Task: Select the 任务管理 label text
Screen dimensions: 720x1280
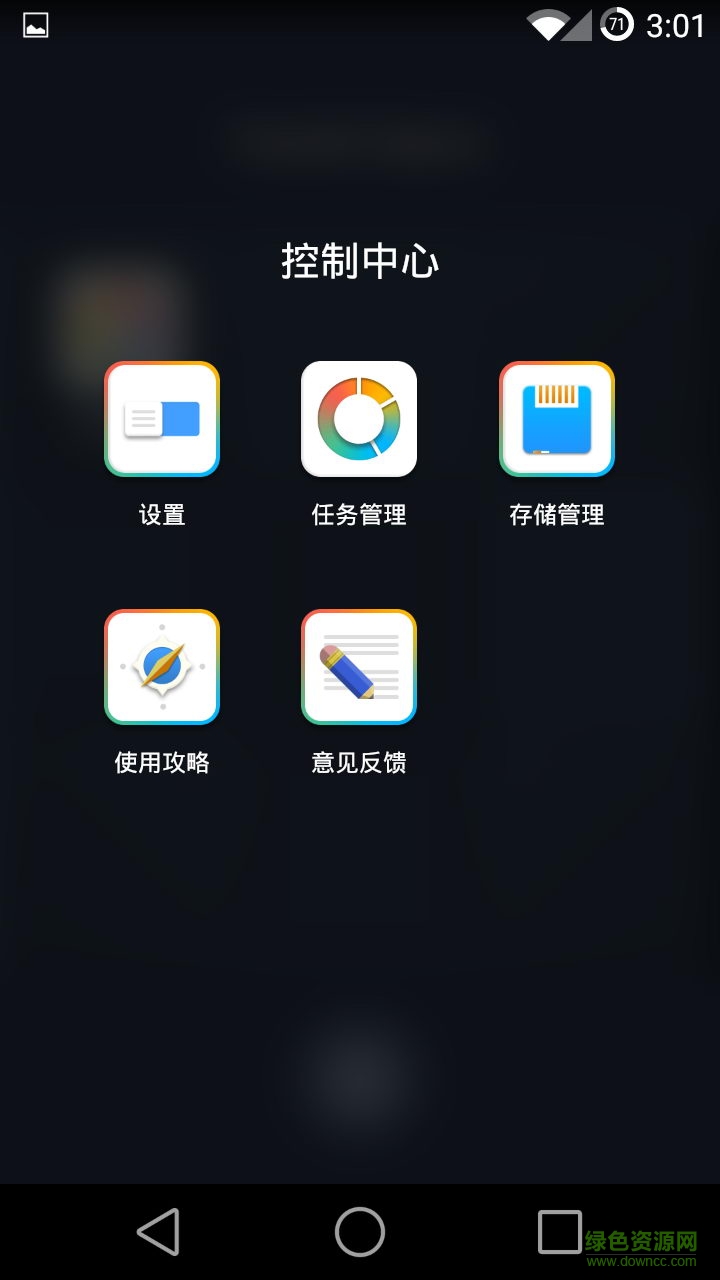Action: pyautogui.click(x=359, y=514)
